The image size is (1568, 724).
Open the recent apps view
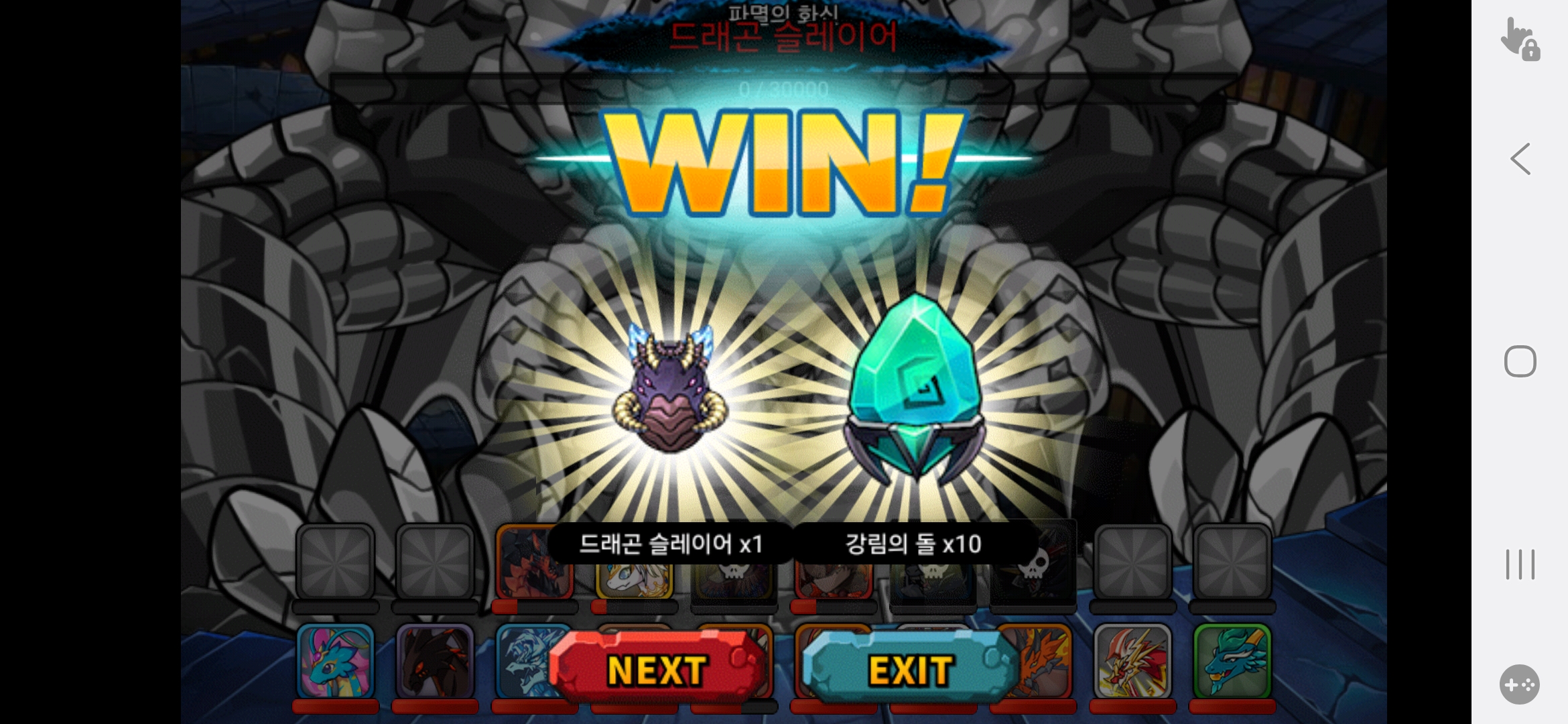(x=1520, y=564)
